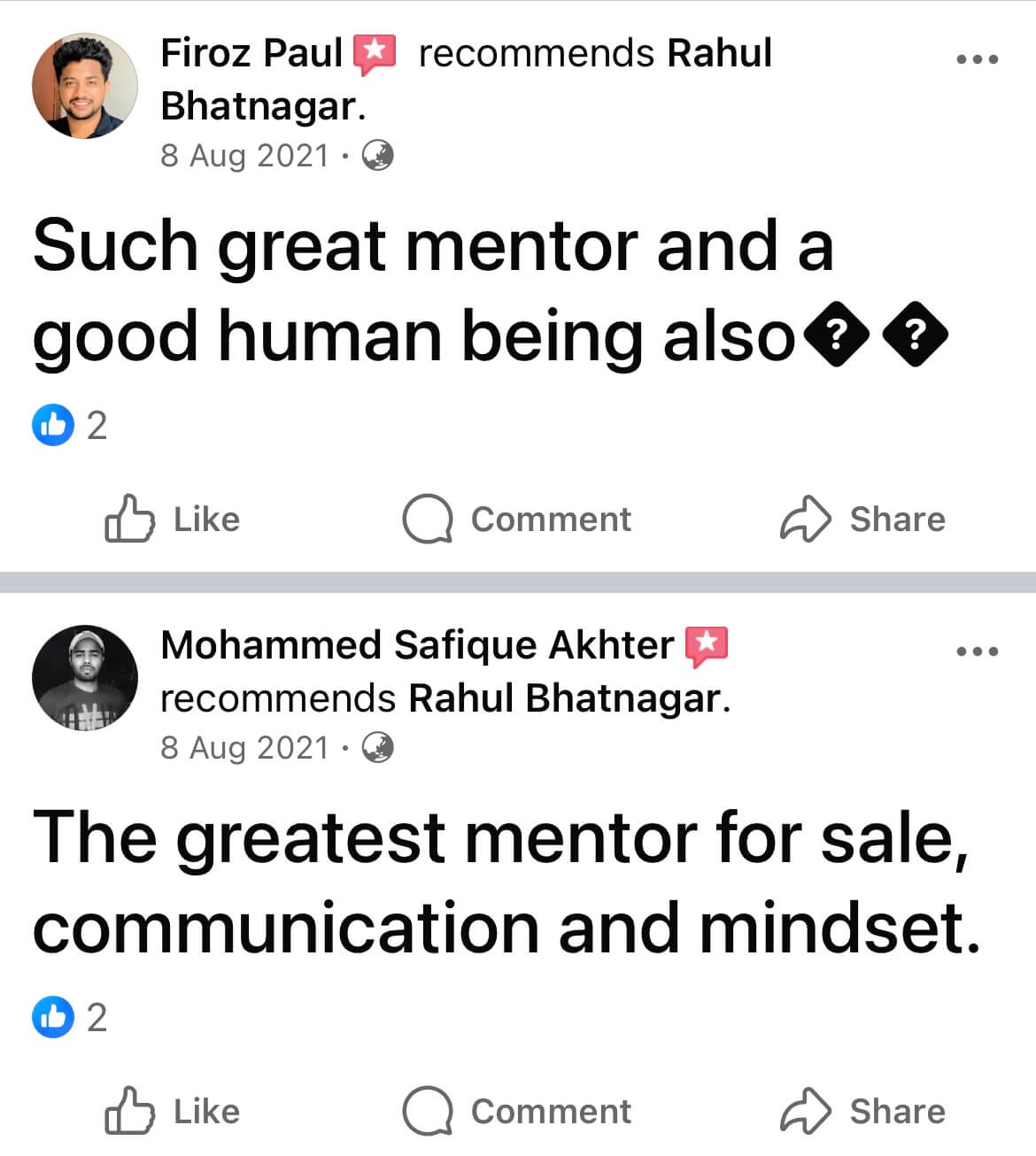Like Firoz Paul's recommendation
The image size is (1036, 1156).
173,519
